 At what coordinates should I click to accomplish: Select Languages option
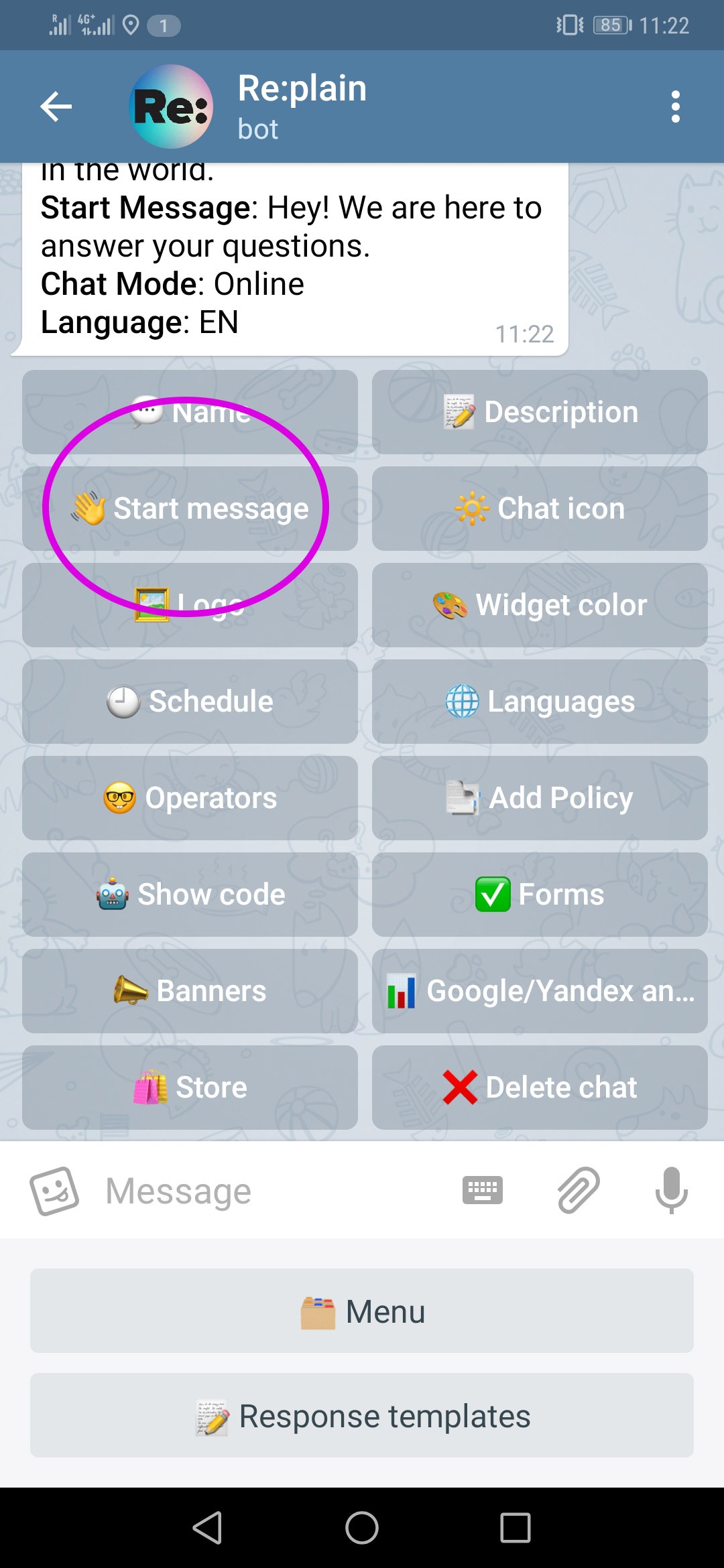coord(540,702)
